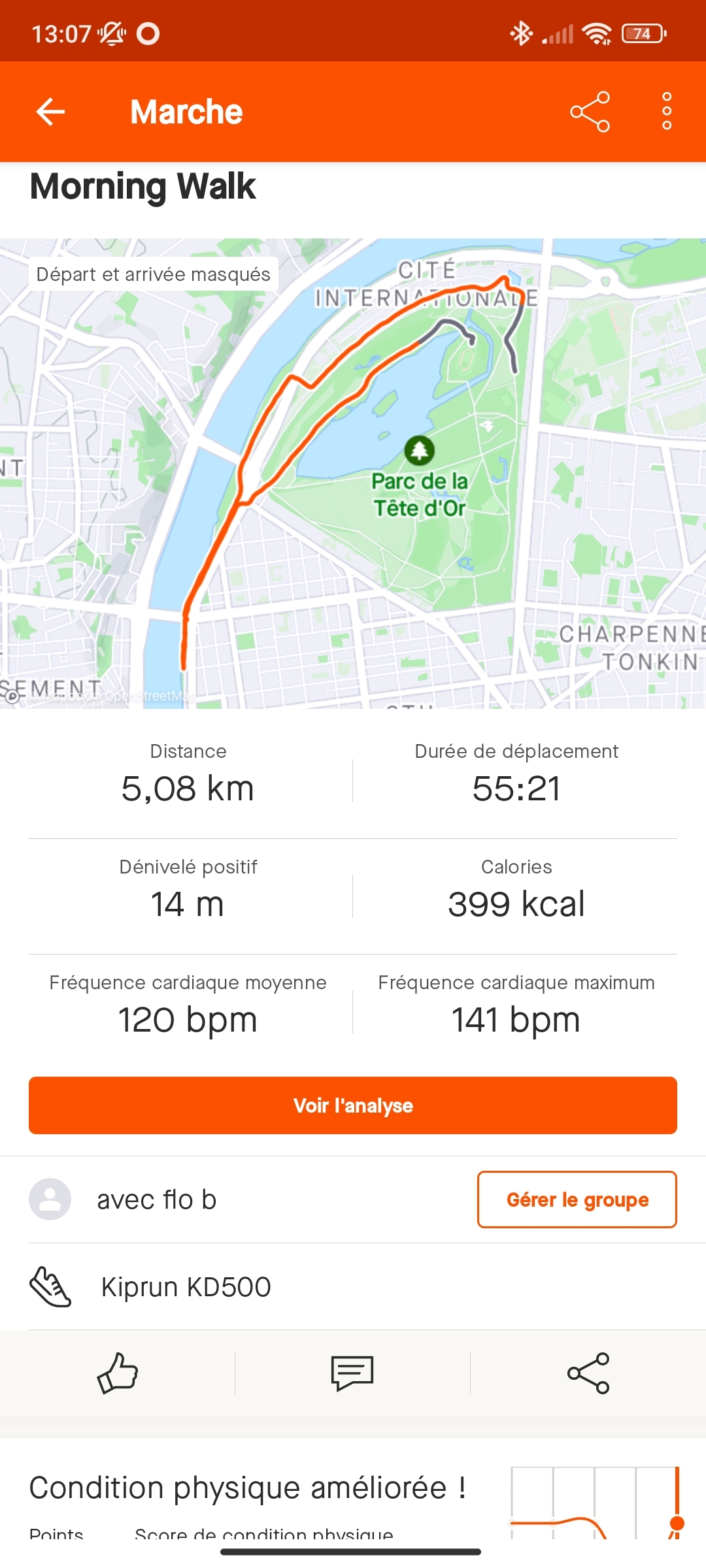This screenshot has width=706, height=1568.
Task: Open comments with the speech bubble icon
Action: pyautogui.click(x=352, y=1373)
